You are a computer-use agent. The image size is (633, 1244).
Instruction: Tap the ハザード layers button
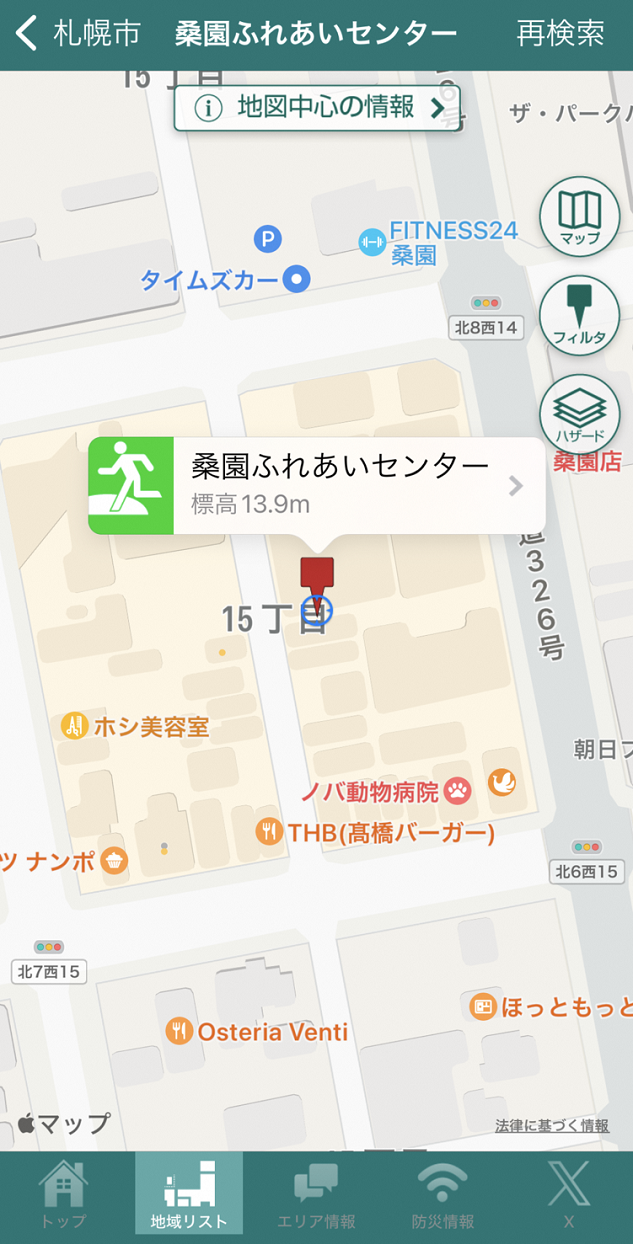click(x=579, y=414)
